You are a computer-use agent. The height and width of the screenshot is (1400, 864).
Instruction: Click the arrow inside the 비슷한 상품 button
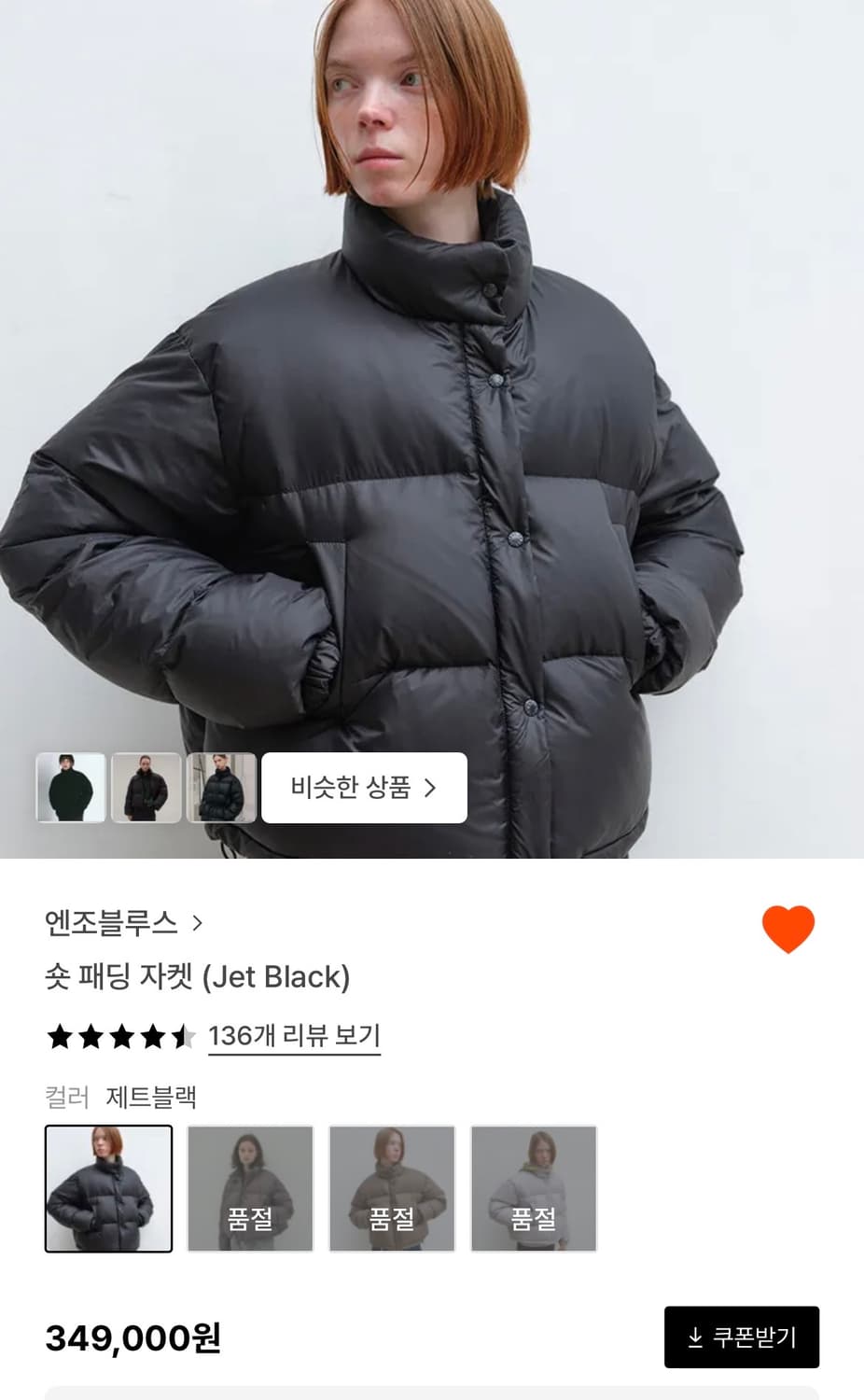pos(432,788)
